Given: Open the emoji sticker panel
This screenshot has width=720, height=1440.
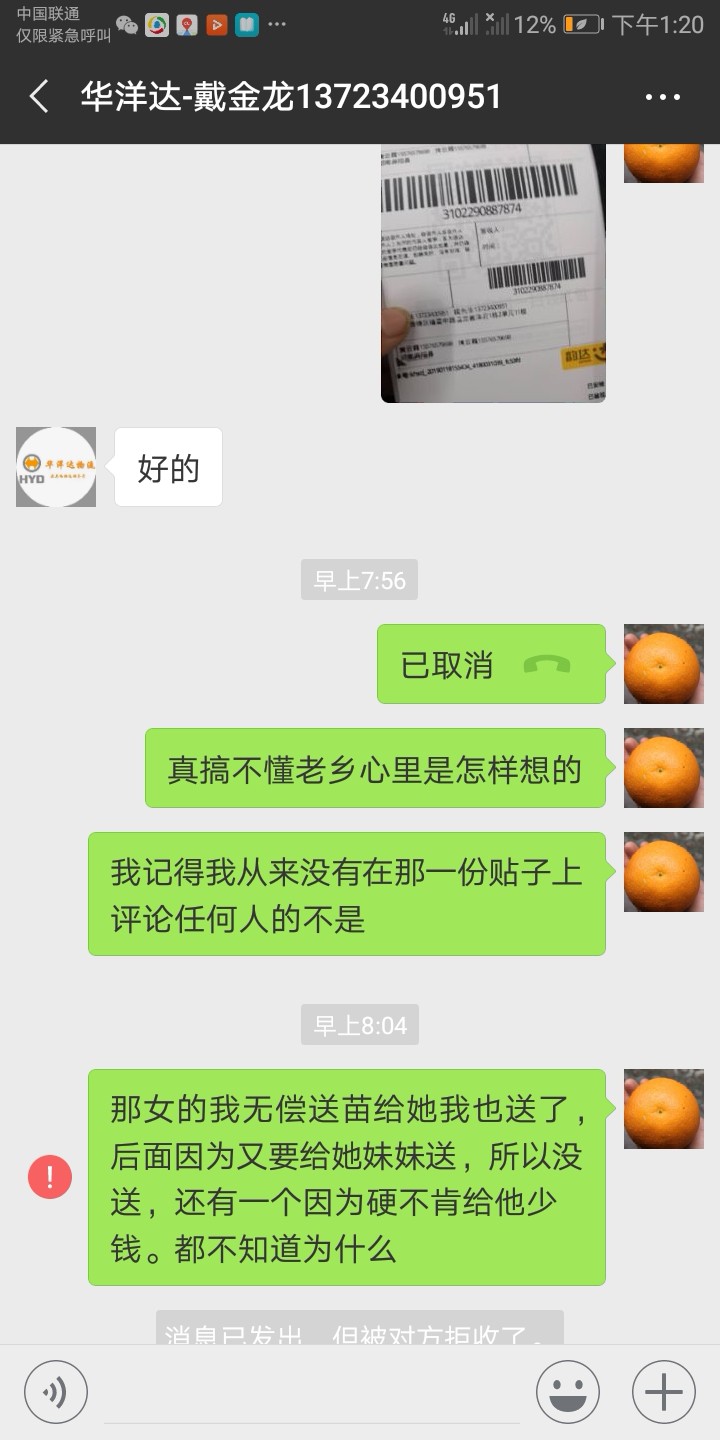Looking at the screenshot, I should [x=568, y=1392].
